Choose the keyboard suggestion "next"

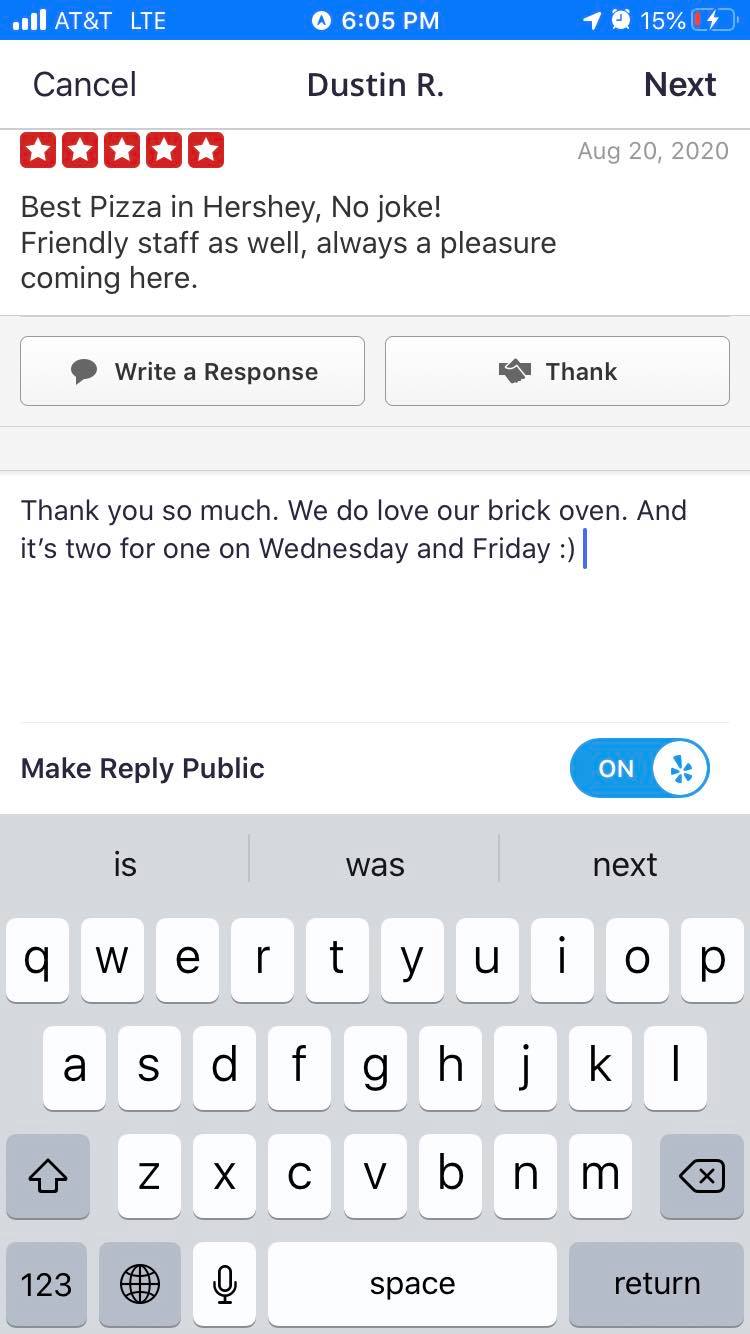pos(625,864)
